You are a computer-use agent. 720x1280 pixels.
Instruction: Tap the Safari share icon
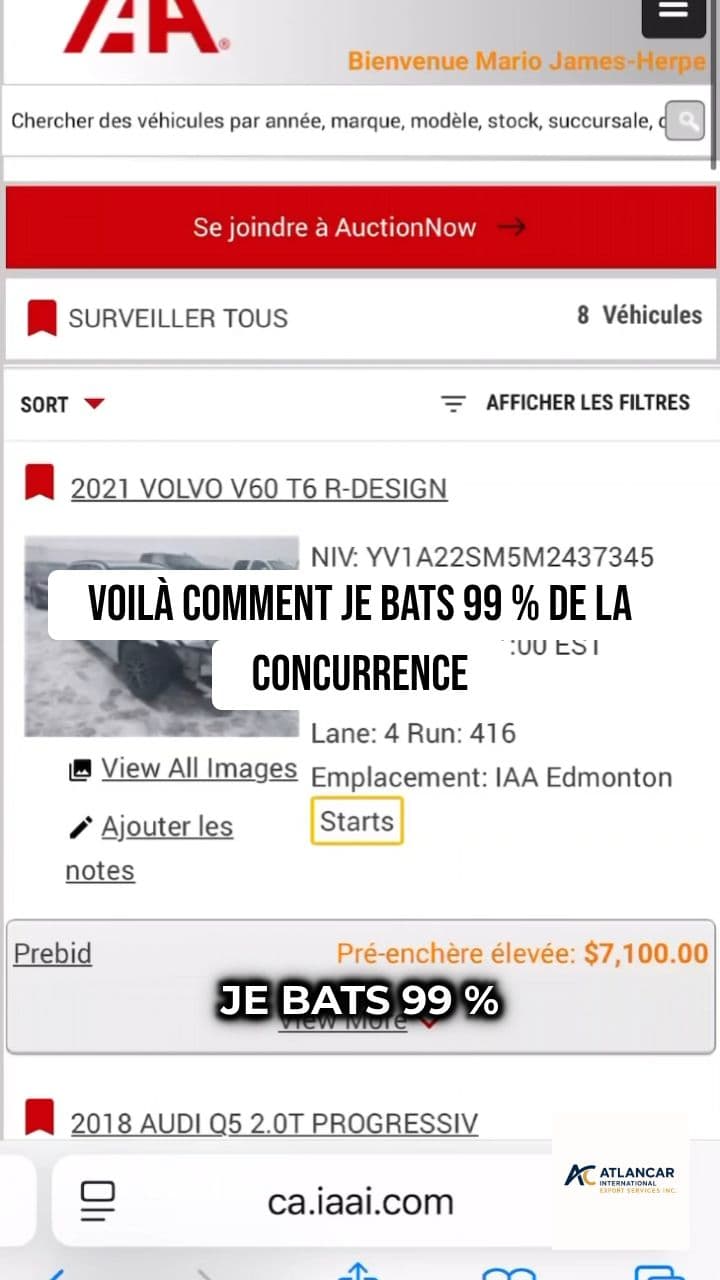(360, 1272)
